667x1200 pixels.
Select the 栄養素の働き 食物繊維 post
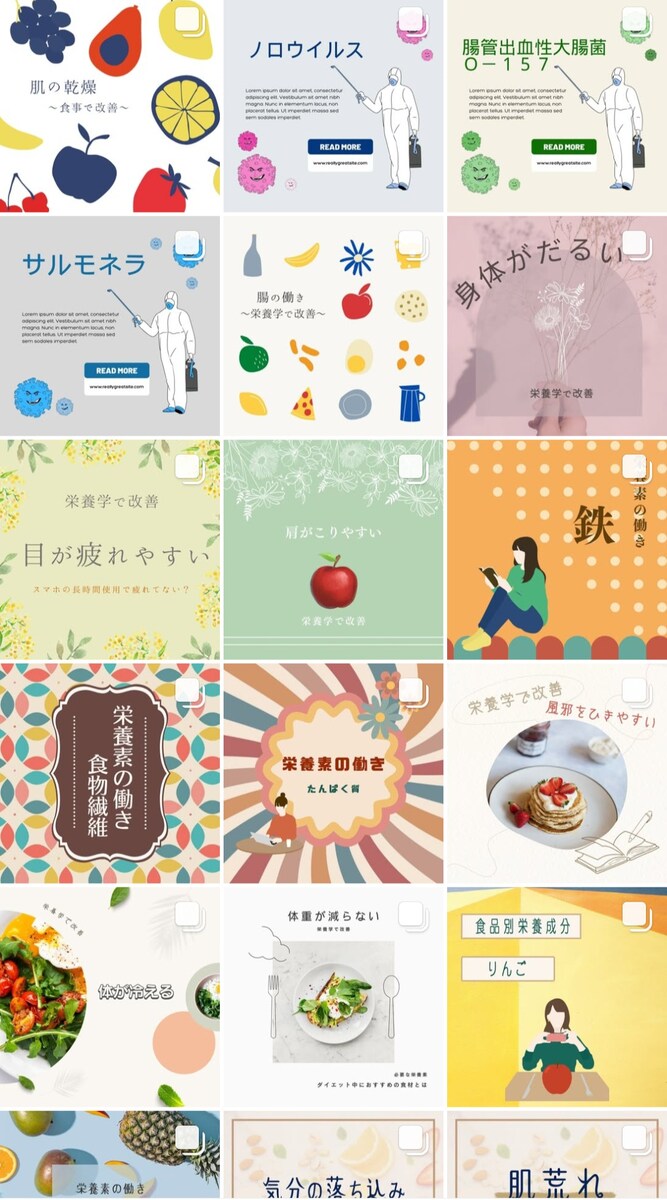pos(110,773)
